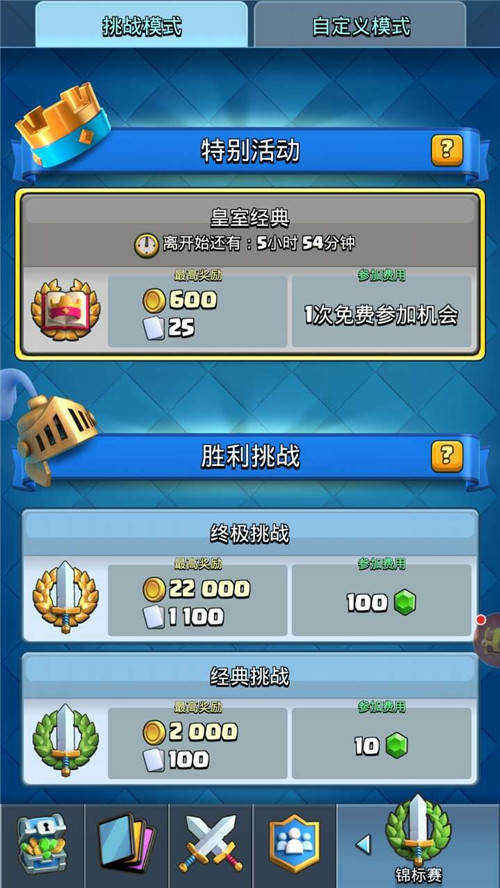This screenshot has height=888, width=500.
Task: Open the clan social tab
Action: [294, 846]
